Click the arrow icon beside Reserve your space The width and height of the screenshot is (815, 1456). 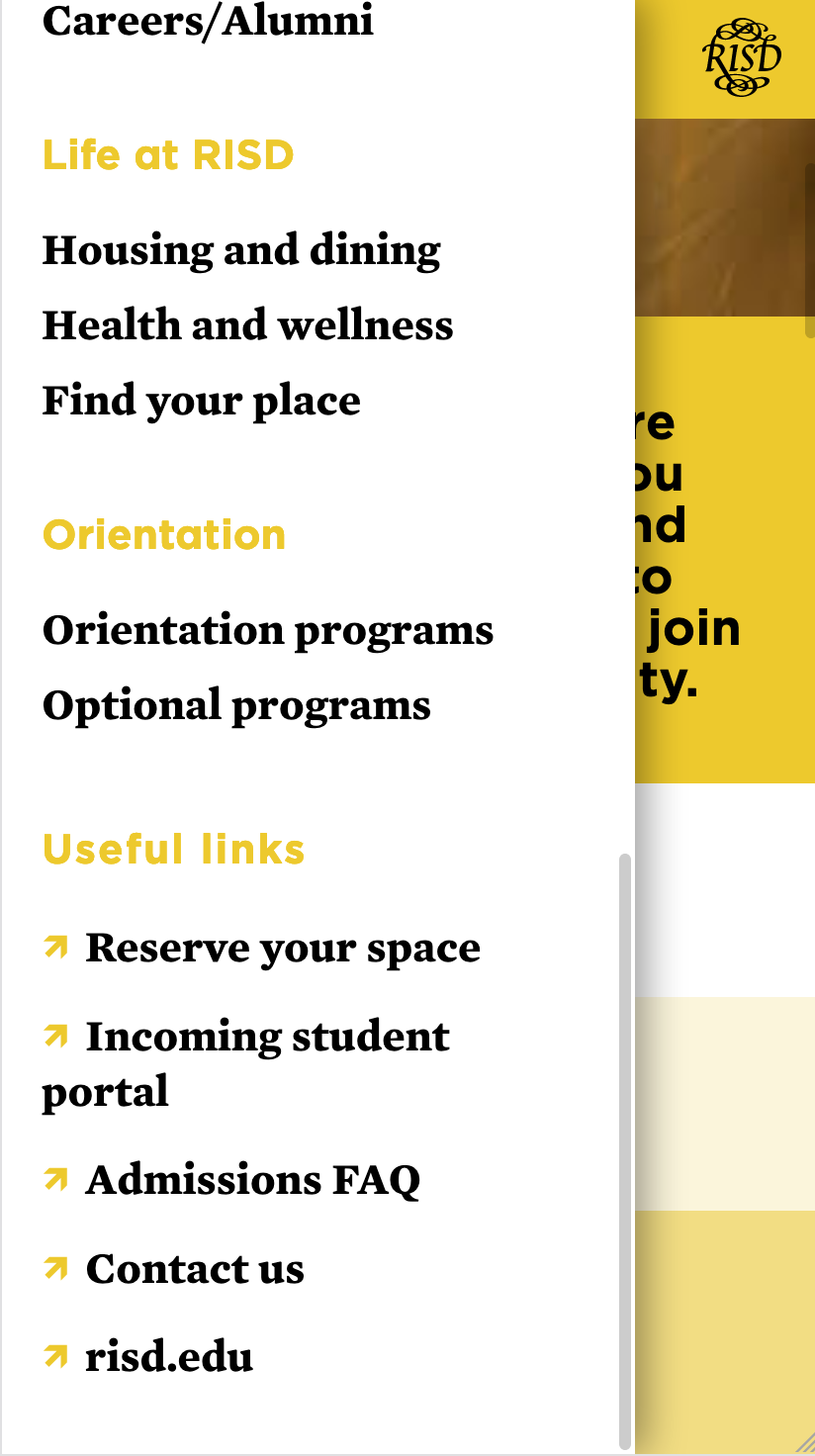coord(54,947)
